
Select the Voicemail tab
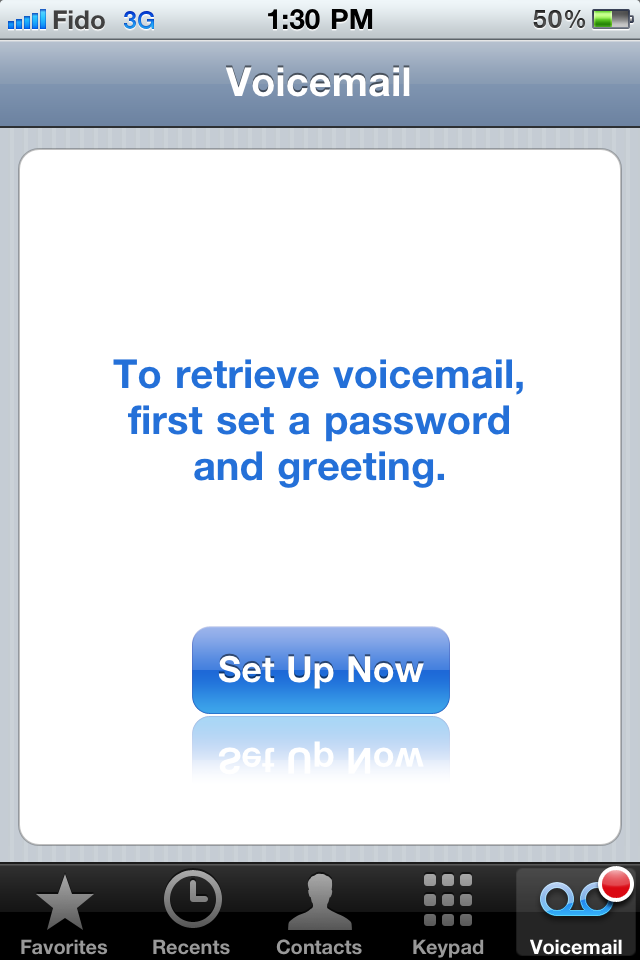point(575,912)
